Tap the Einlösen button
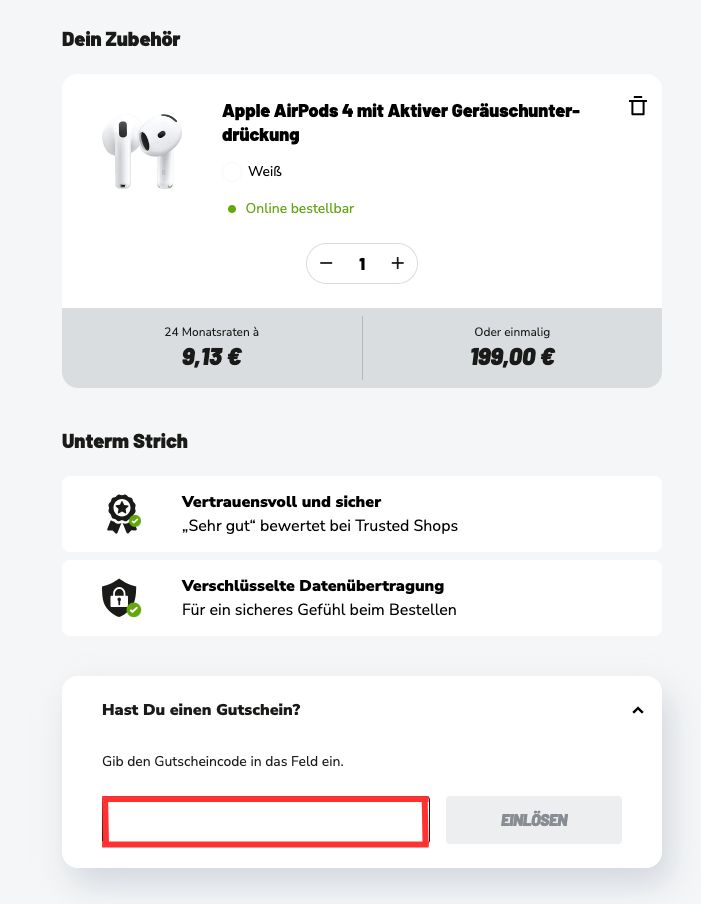This screenshot has width=701, height=904. click(534, 820)
